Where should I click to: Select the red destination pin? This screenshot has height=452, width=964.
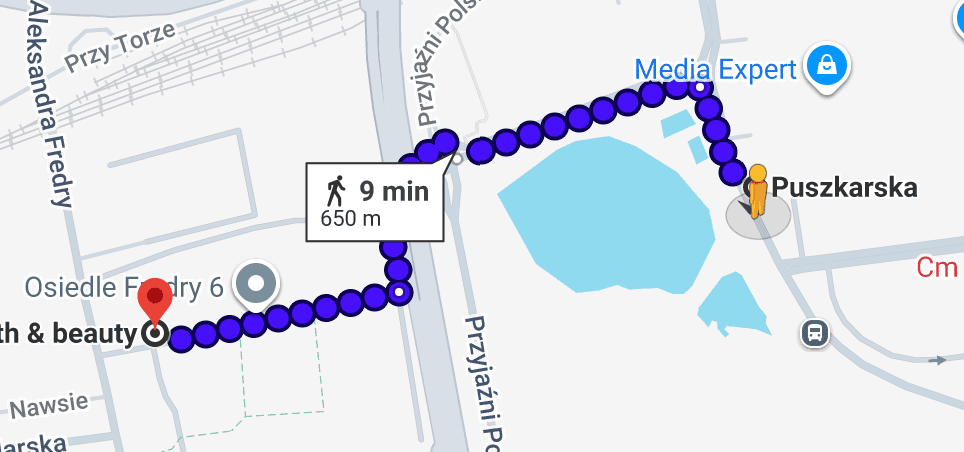pyautogui.click(x=155, y=302)
